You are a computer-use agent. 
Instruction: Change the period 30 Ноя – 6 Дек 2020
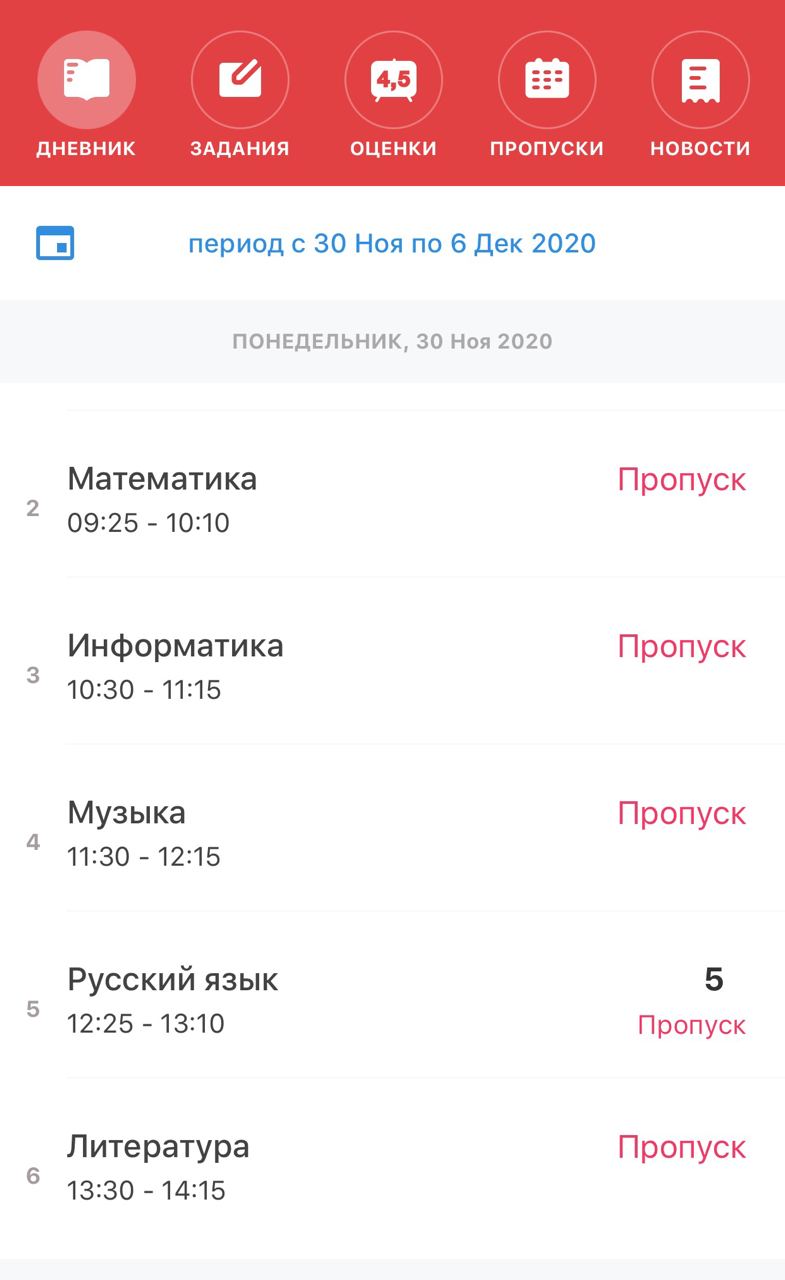pos(392,243)
